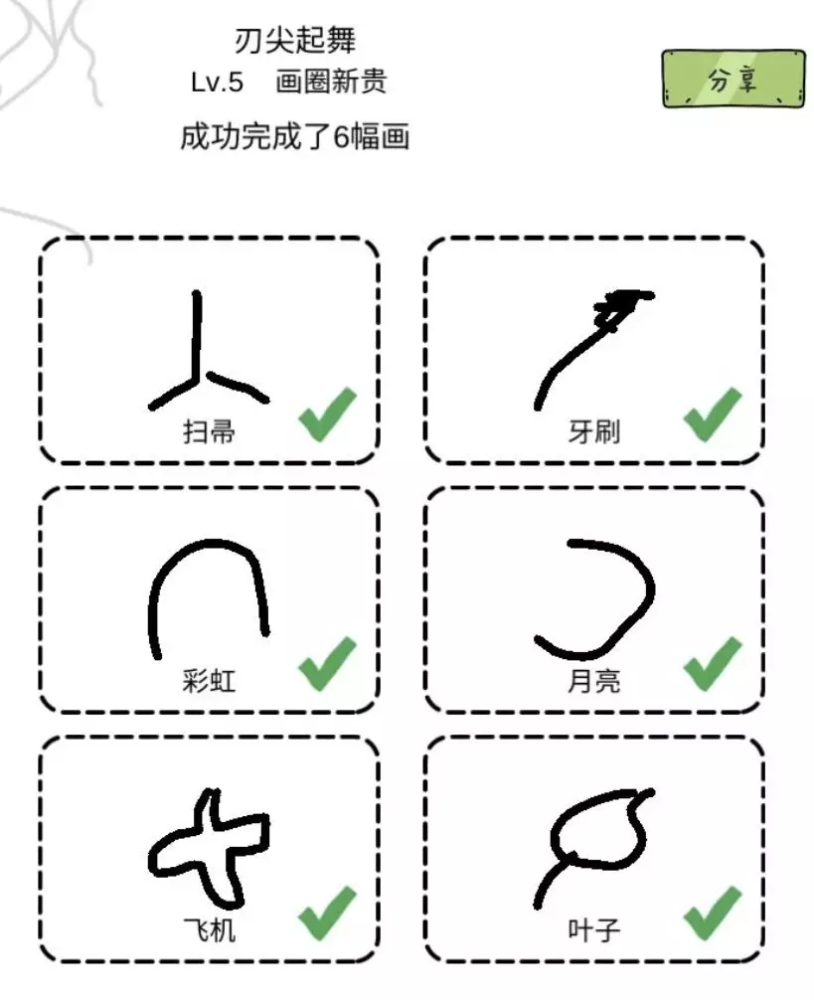Screen dimensions: 814x1000
Task: Open the 牙刷 drawing card
Action: point(594,350)
